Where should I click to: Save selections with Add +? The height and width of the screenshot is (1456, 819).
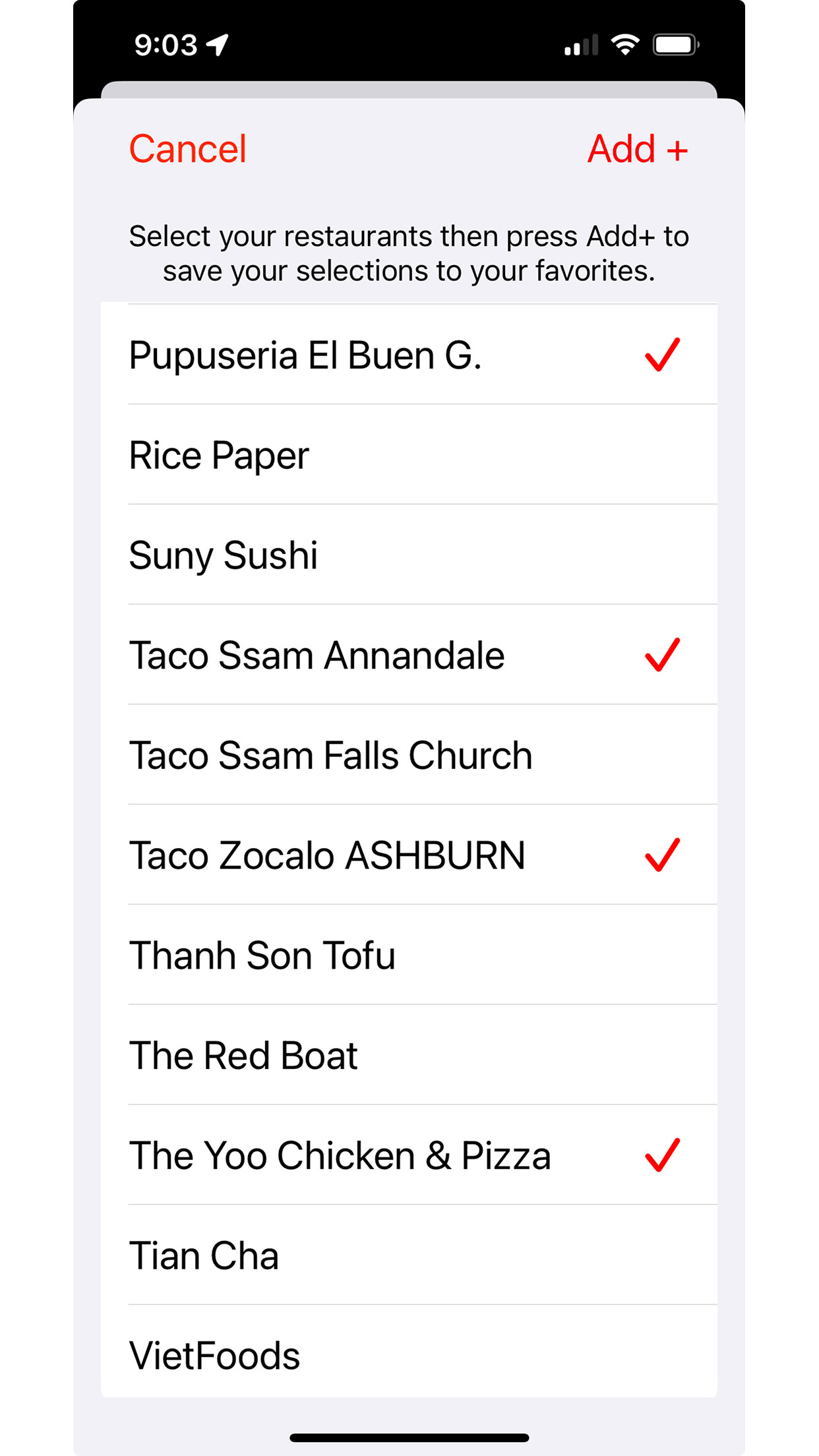tap(638, 149)
